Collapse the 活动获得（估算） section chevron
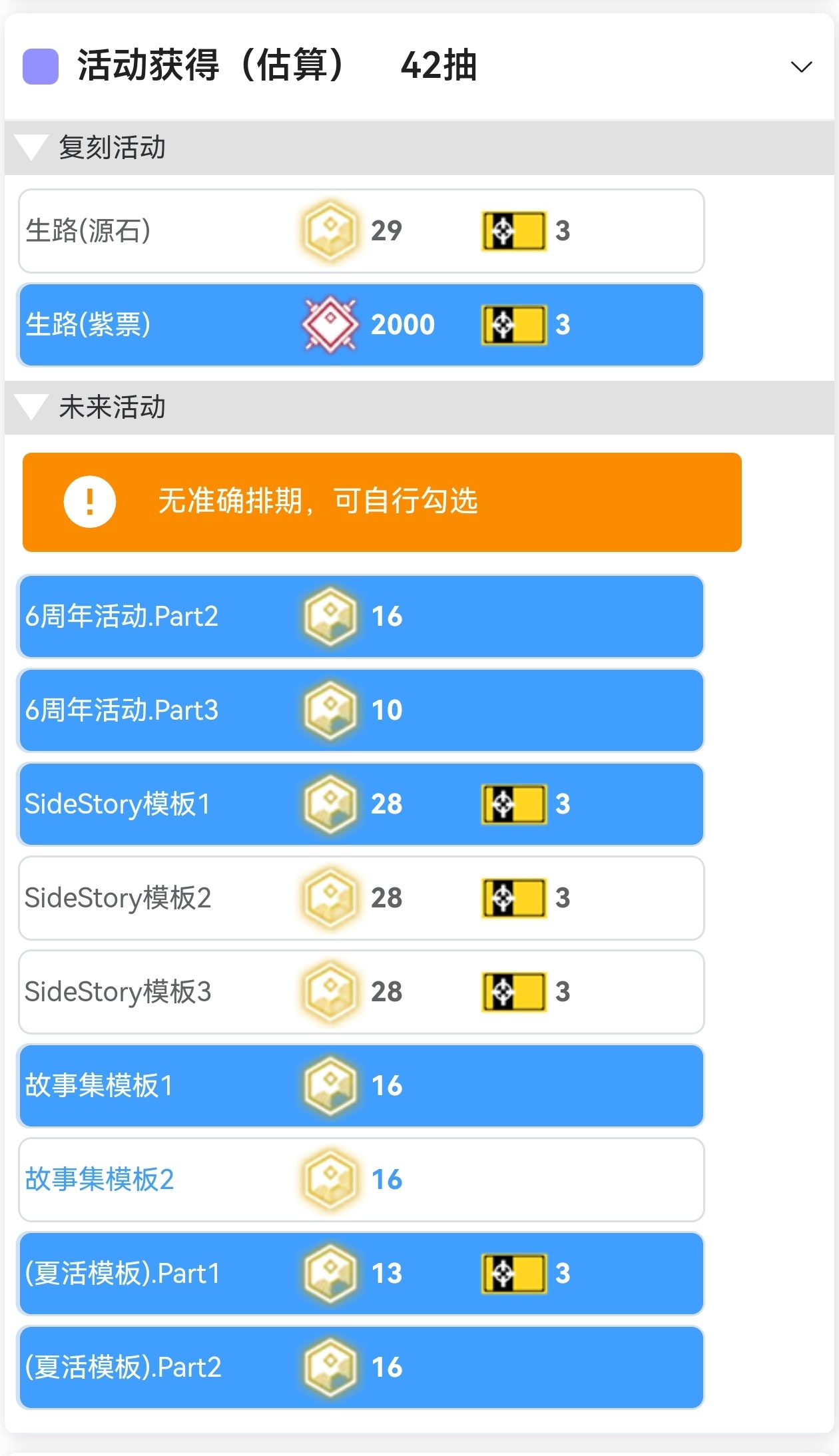The image size is (839, 1456). (x=800, y=67)
